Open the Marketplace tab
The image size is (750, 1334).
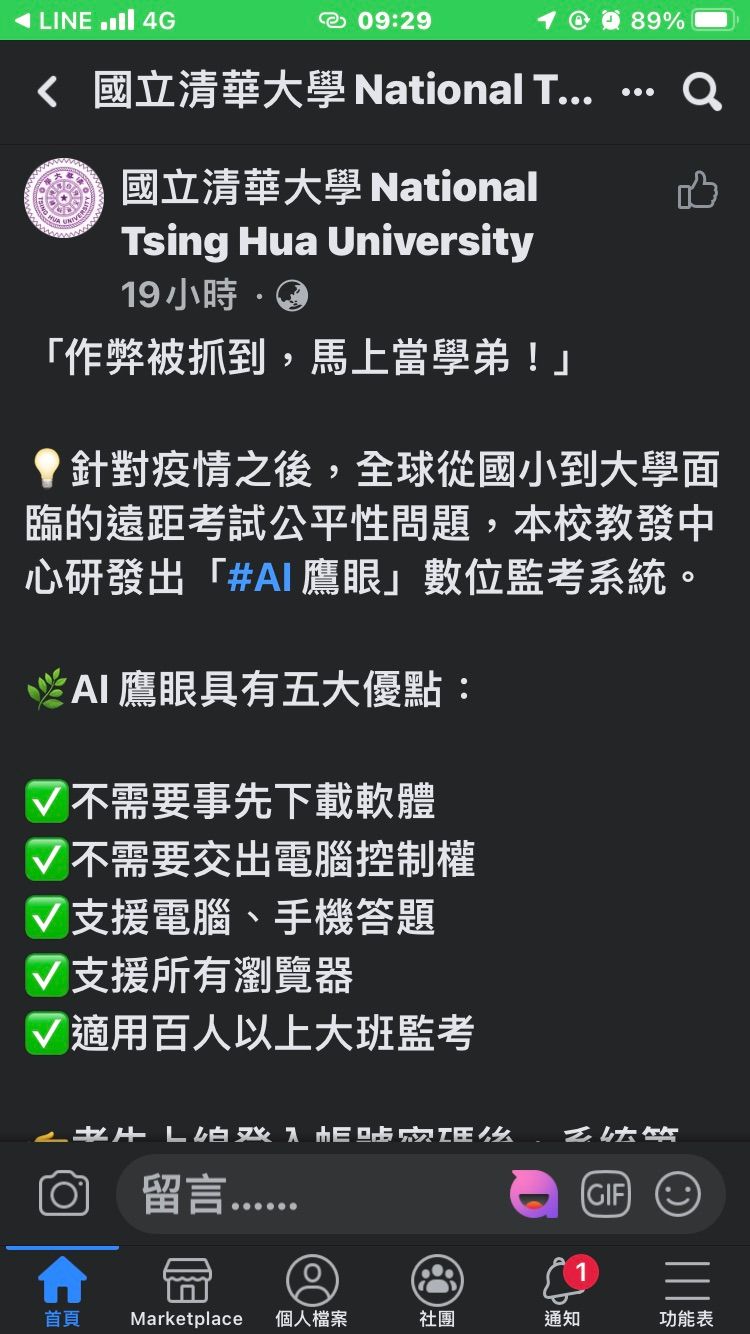click(x=187, y=1290)
